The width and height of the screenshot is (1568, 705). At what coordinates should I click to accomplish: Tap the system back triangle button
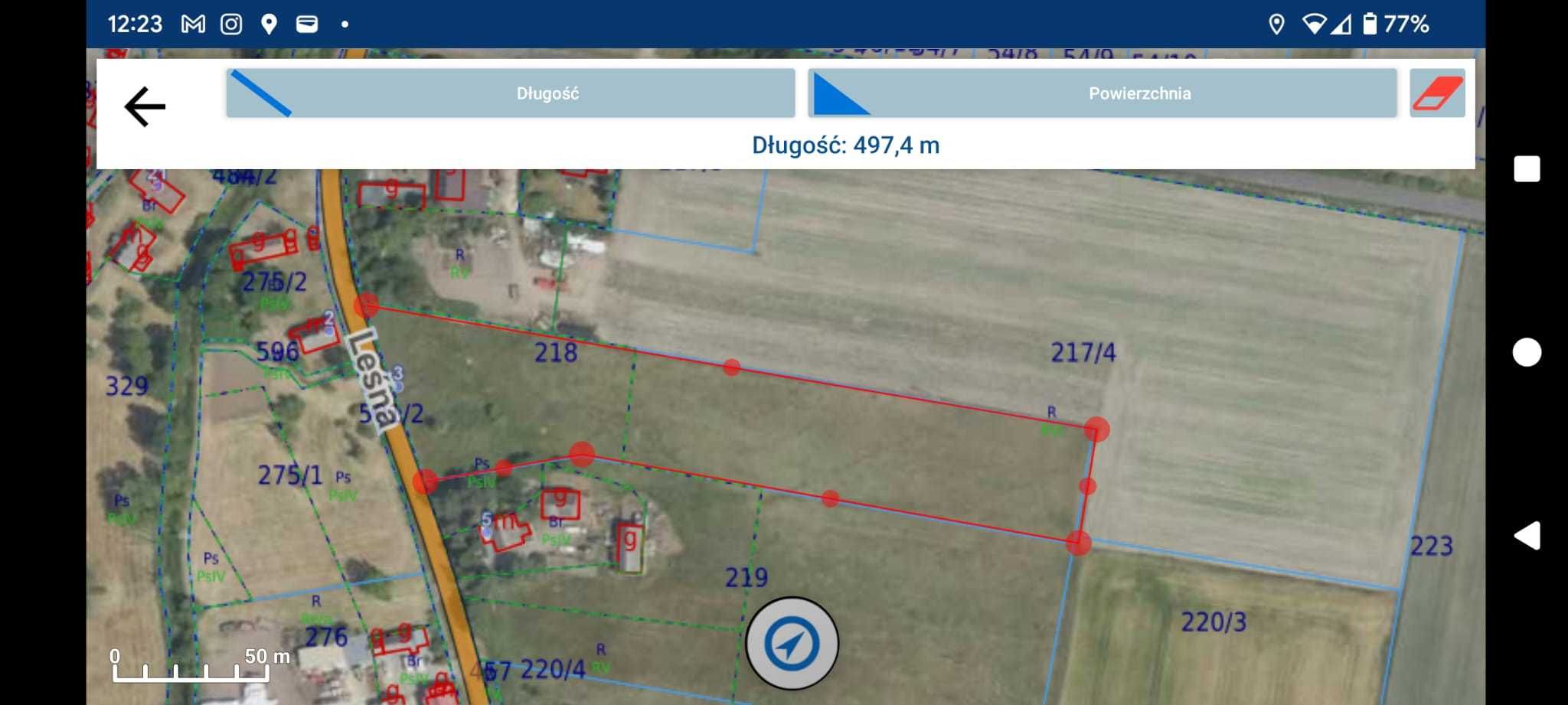click(1527, 535)
